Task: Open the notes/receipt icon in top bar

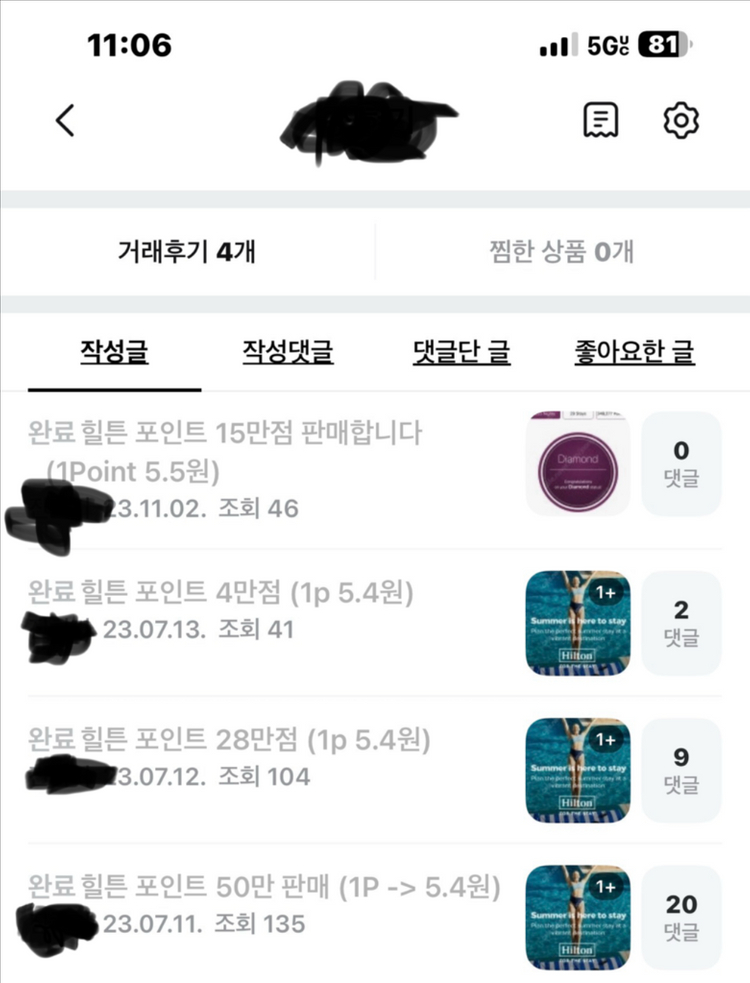Action: pyautogui.click(x=598, y=118)
